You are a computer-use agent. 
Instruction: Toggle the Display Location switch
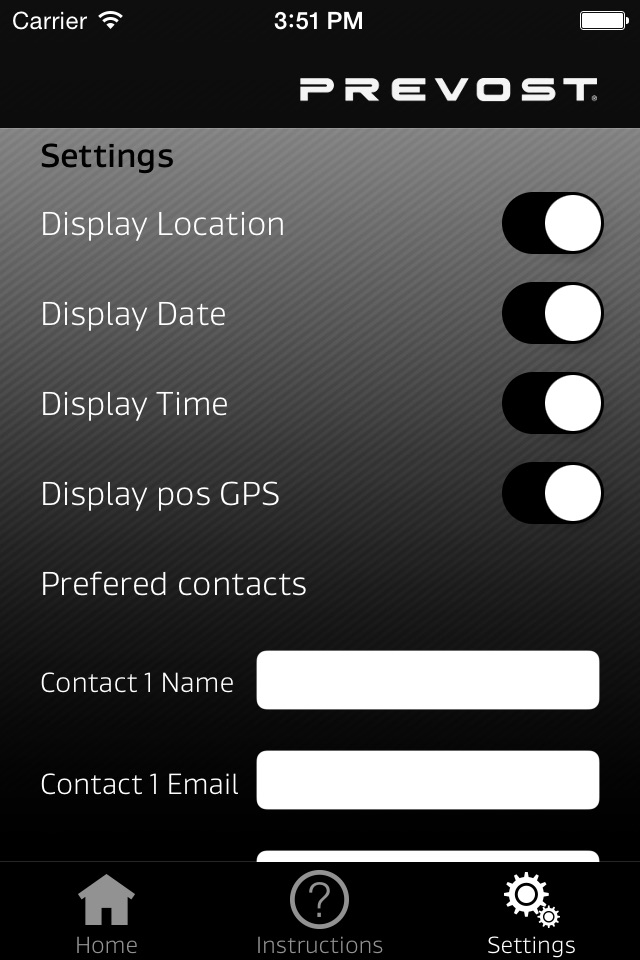(x=552, y=223)
